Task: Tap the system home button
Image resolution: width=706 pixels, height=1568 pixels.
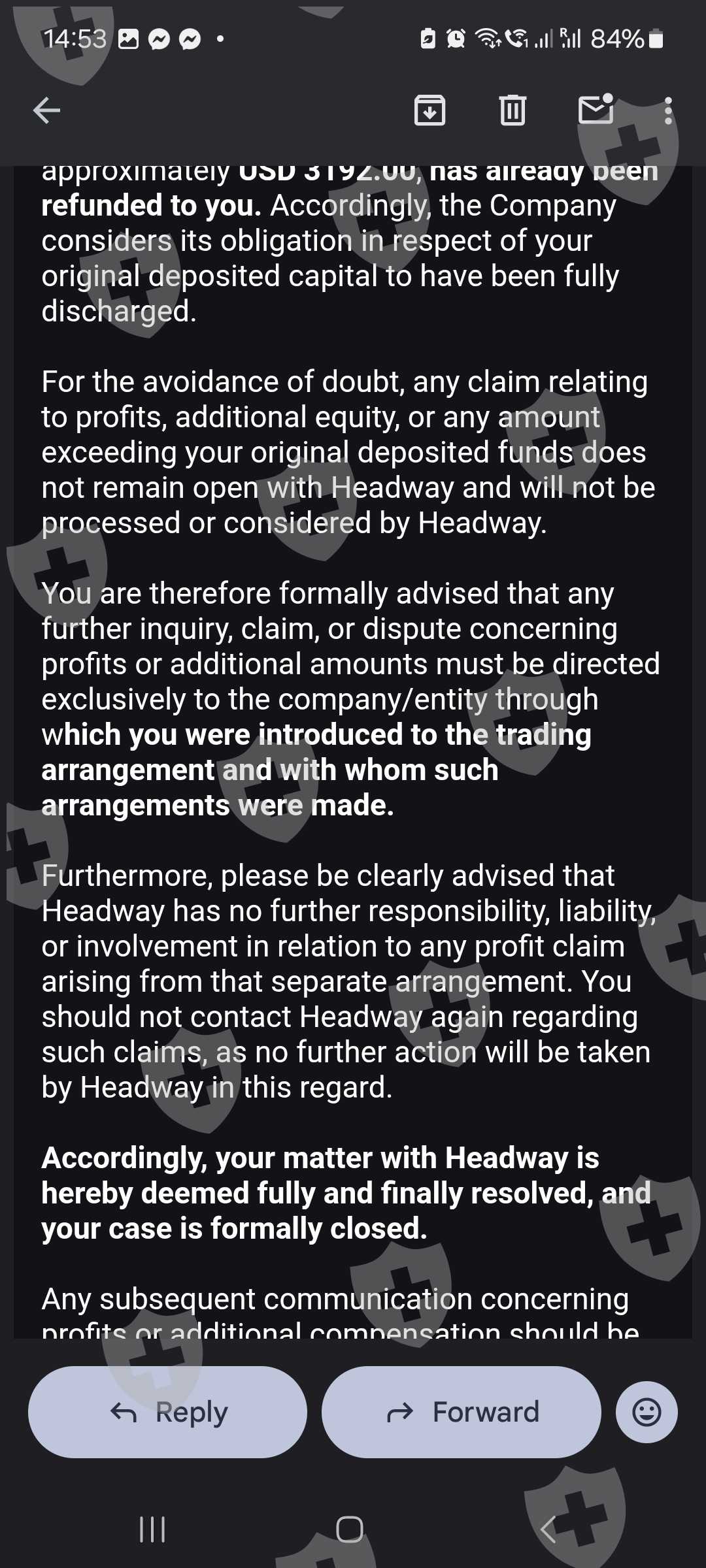Action: tap(349, 1529)
